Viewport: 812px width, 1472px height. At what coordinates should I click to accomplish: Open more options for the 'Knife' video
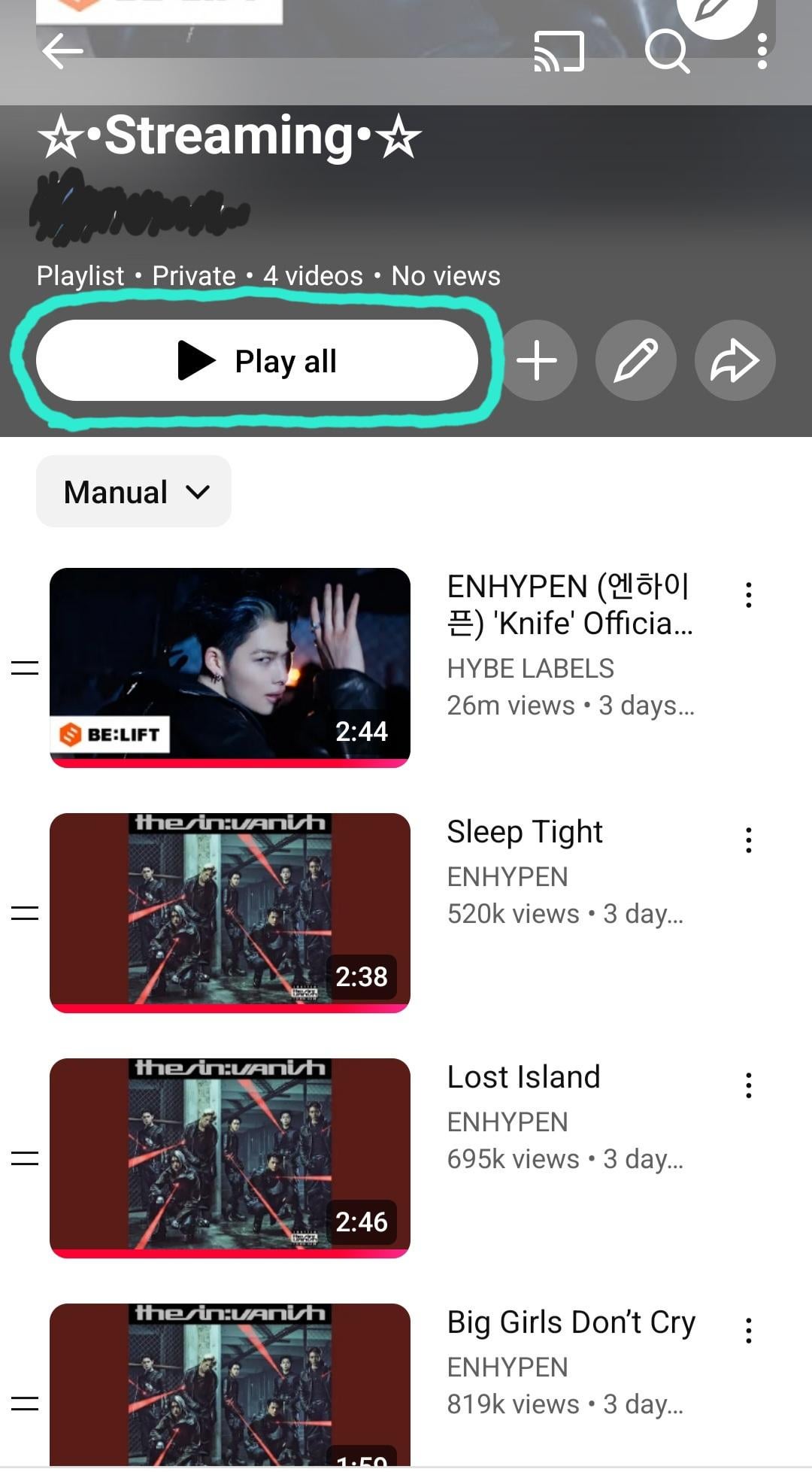coord(748,595)
